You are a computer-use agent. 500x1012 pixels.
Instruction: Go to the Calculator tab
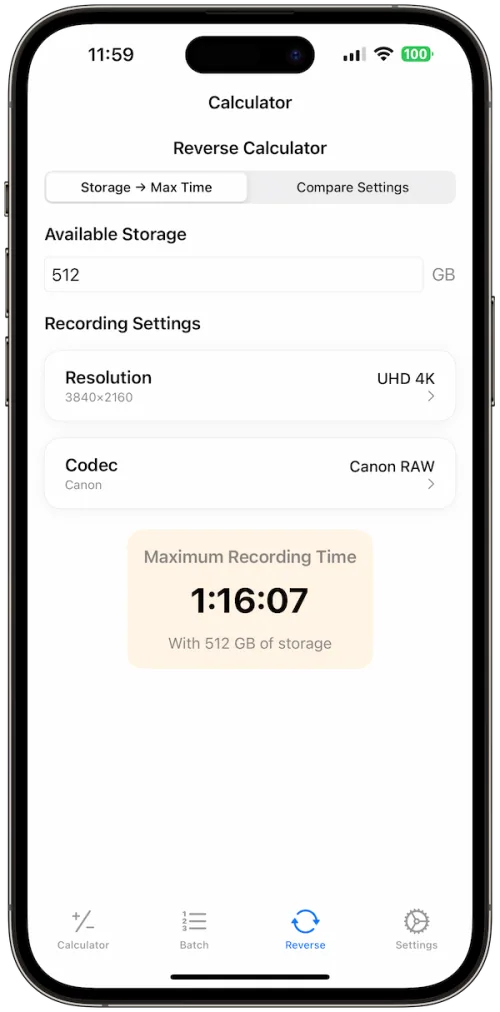tap(83, 929)
